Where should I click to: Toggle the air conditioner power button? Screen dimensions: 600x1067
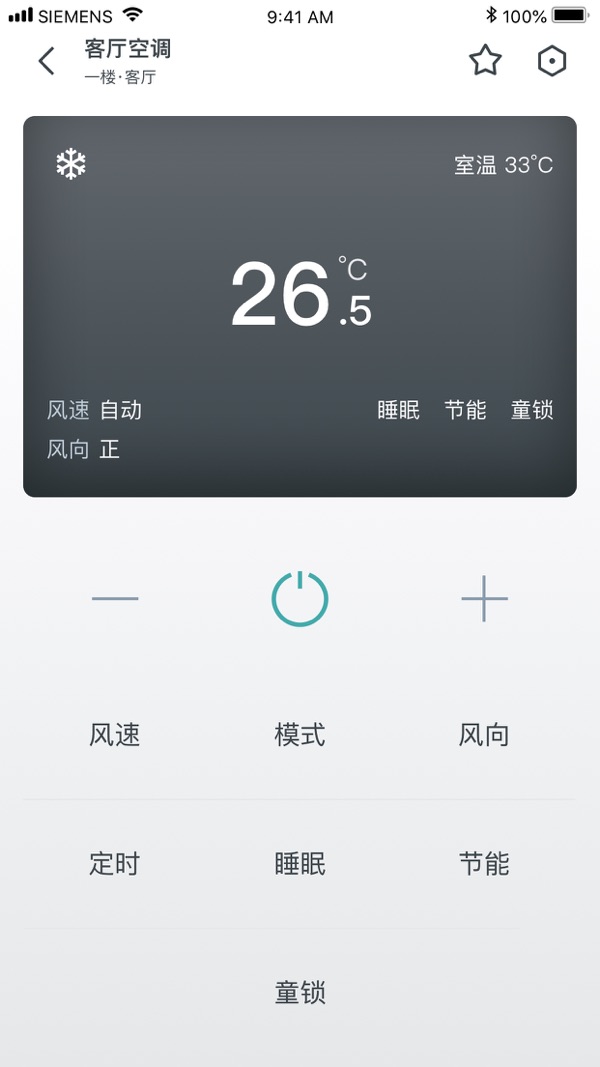pyautogui.click(x=300, y=599)
